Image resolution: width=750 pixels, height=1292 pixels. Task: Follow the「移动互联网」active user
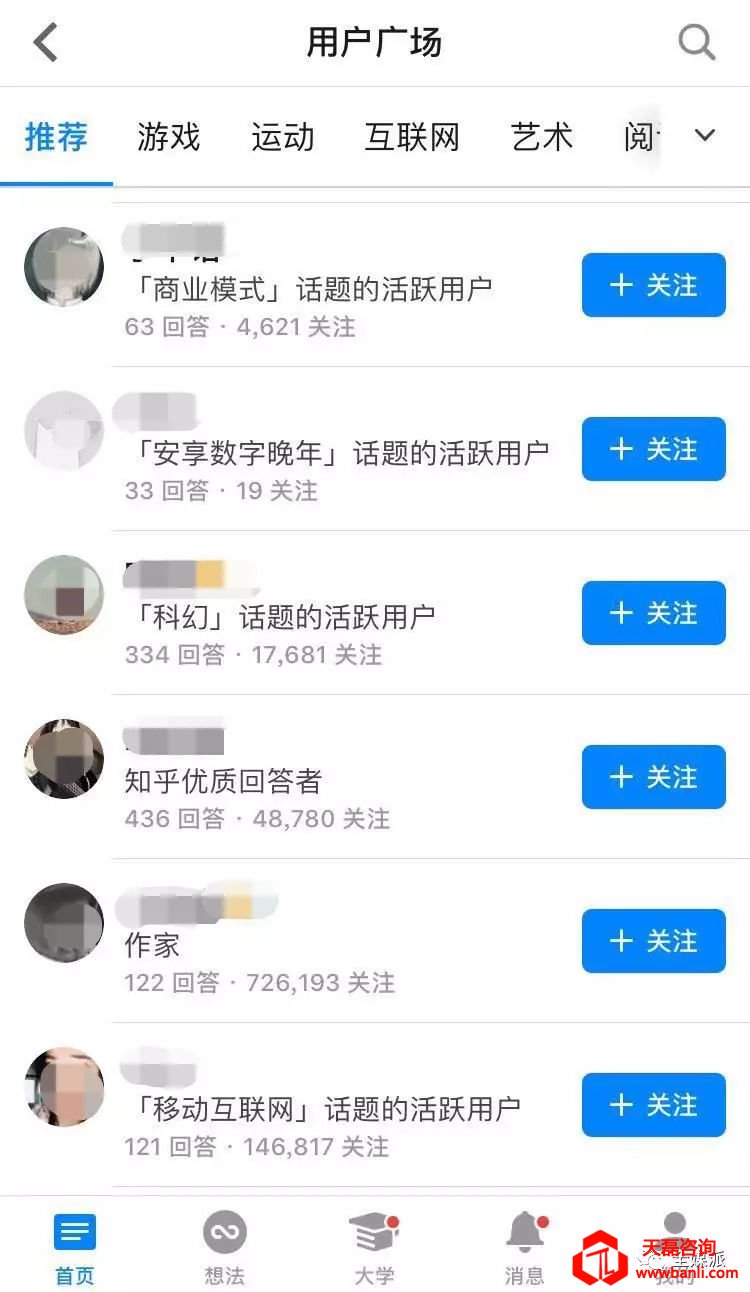653,1105
